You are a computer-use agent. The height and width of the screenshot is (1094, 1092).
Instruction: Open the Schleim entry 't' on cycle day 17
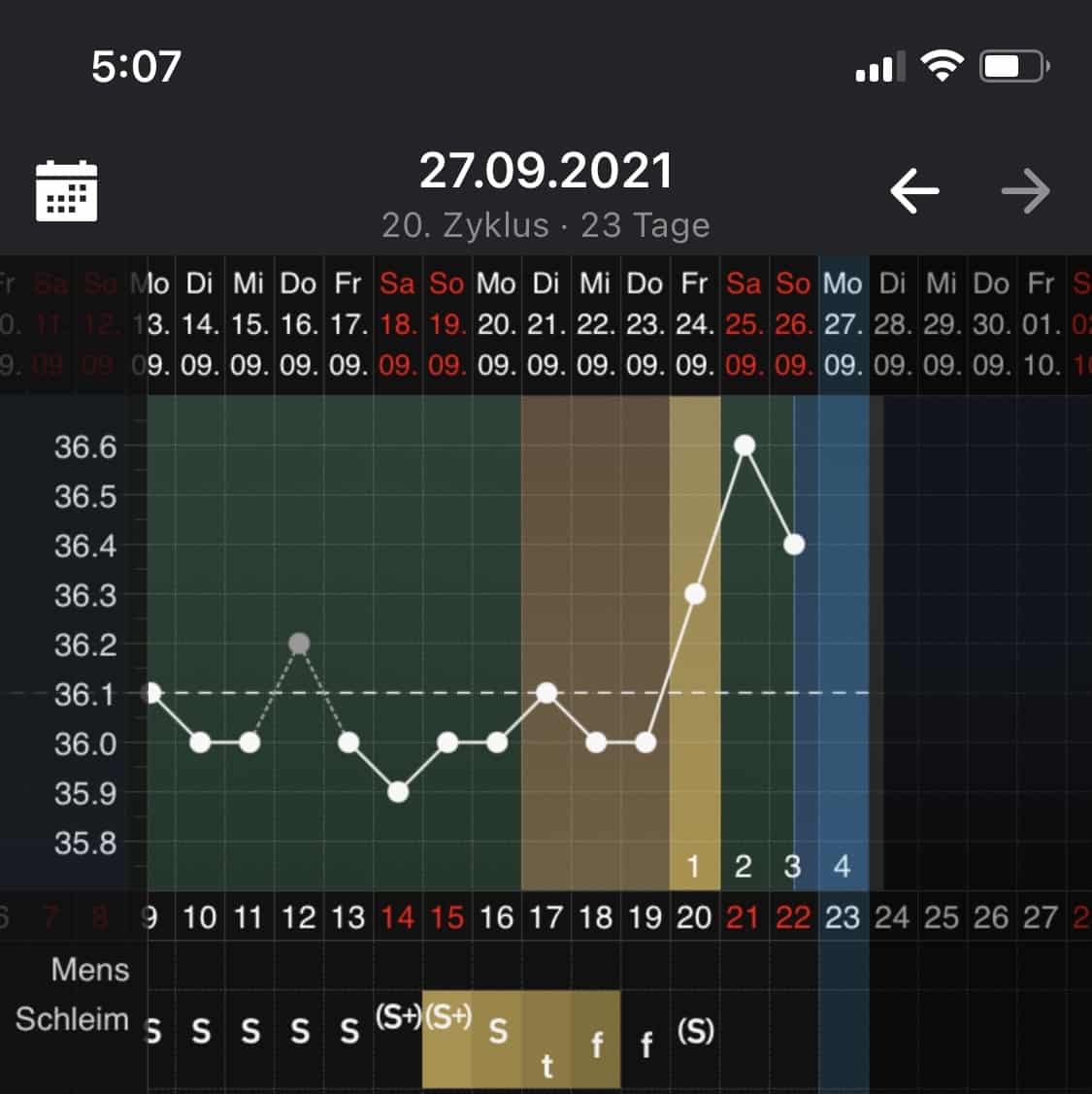(x=546, y=1065)
